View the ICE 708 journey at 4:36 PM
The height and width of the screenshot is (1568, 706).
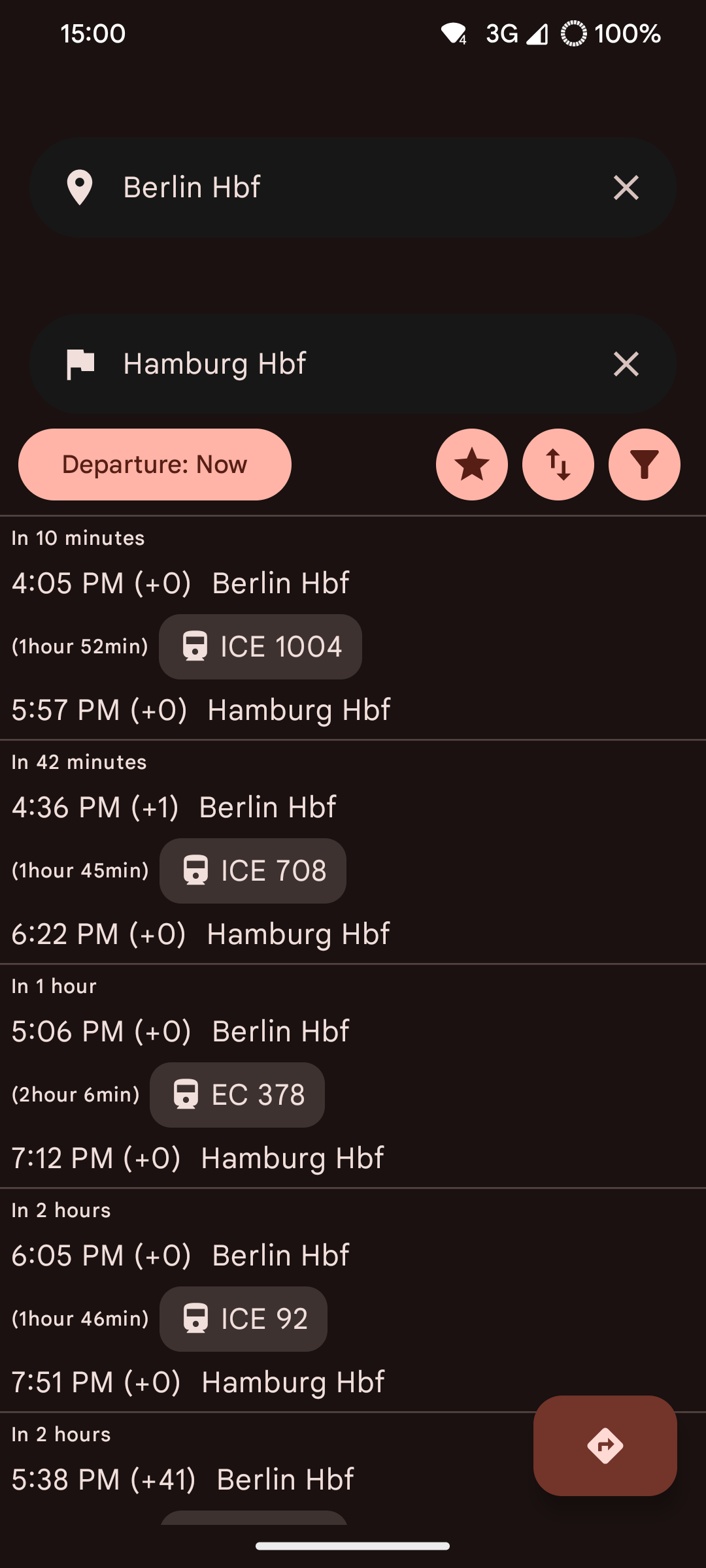253,871
